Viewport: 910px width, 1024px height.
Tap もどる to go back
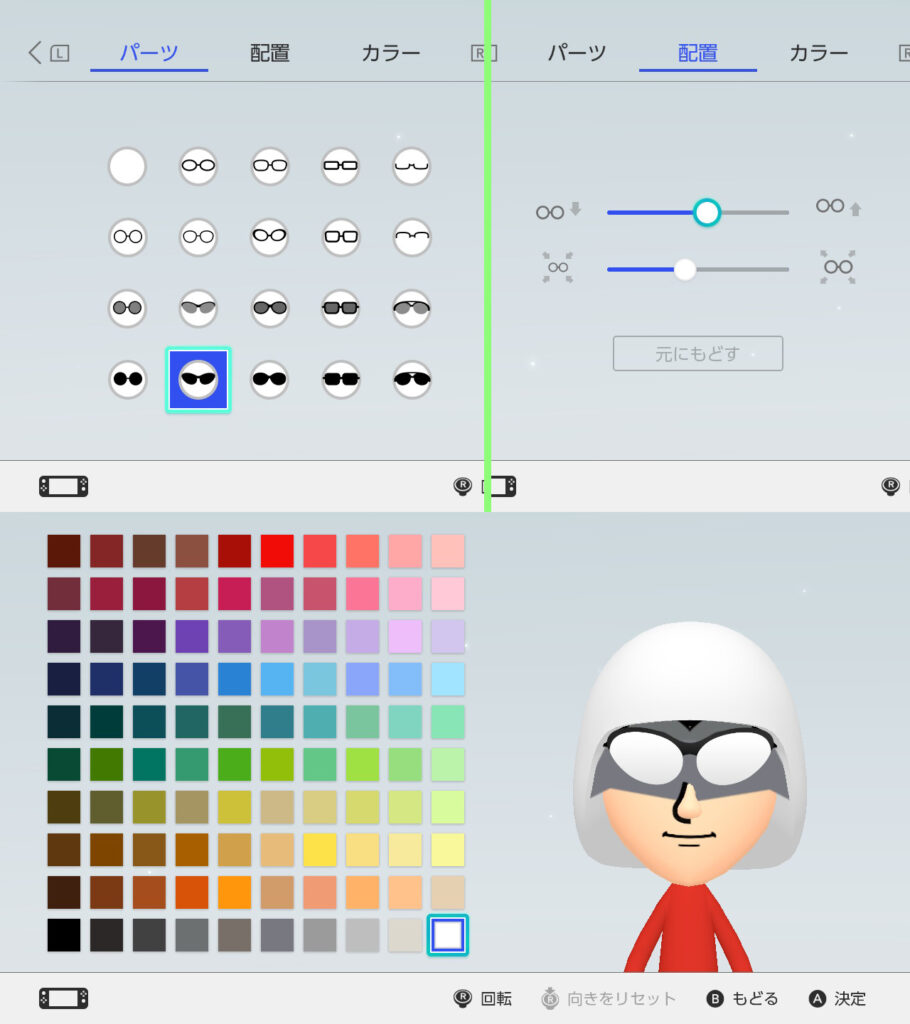743,998
